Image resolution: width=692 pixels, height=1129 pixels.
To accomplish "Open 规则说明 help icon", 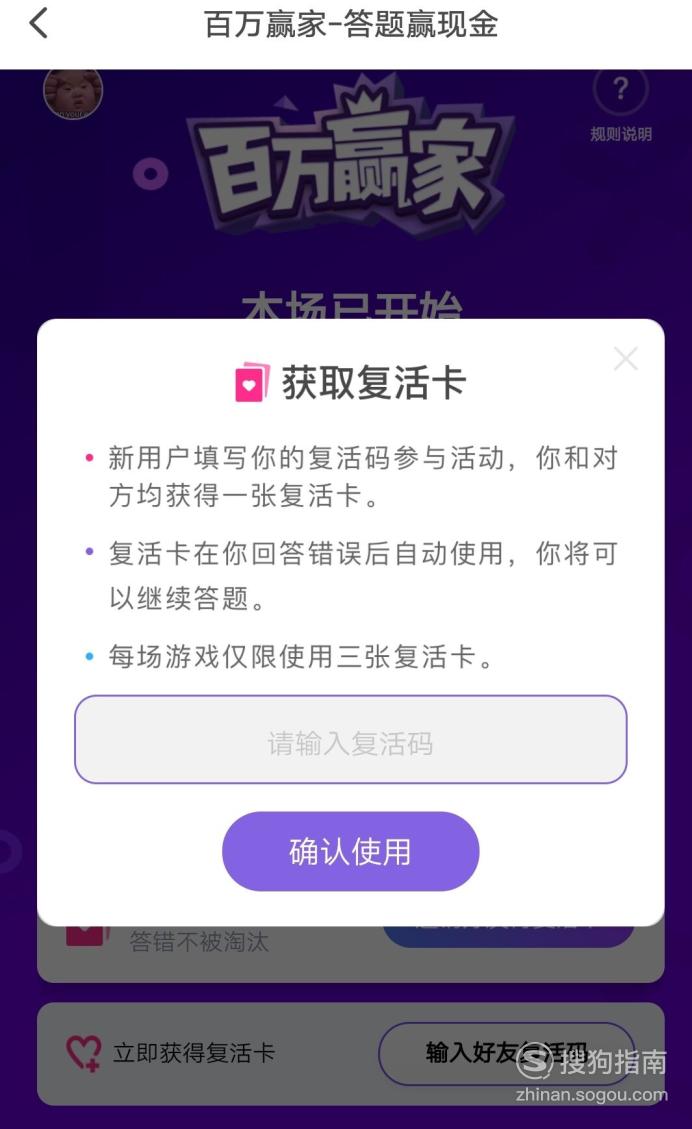I will tap(621, 89).
